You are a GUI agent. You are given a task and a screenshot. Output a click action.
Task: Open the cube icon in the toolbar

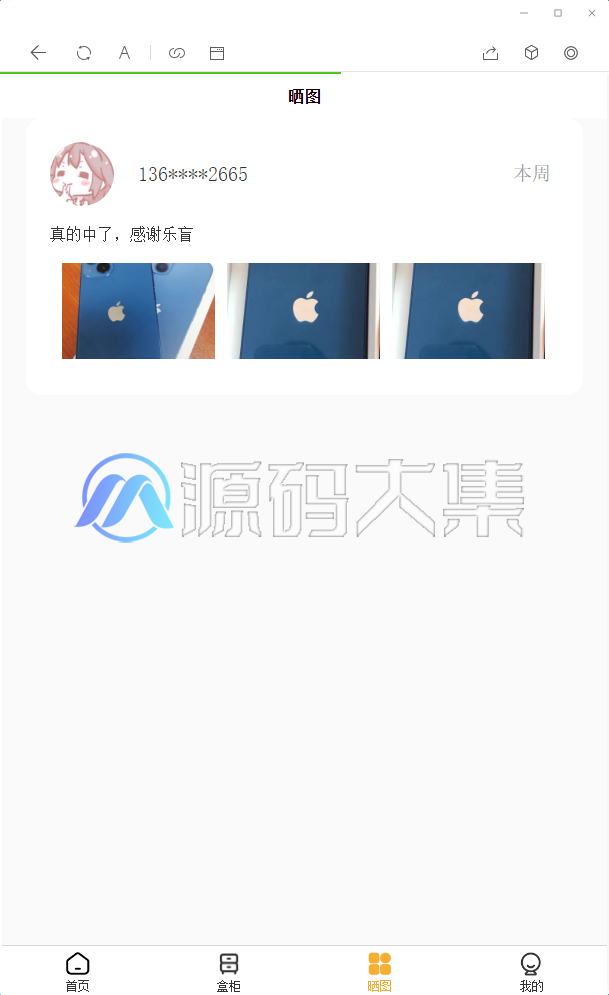[x=532, y=53]
